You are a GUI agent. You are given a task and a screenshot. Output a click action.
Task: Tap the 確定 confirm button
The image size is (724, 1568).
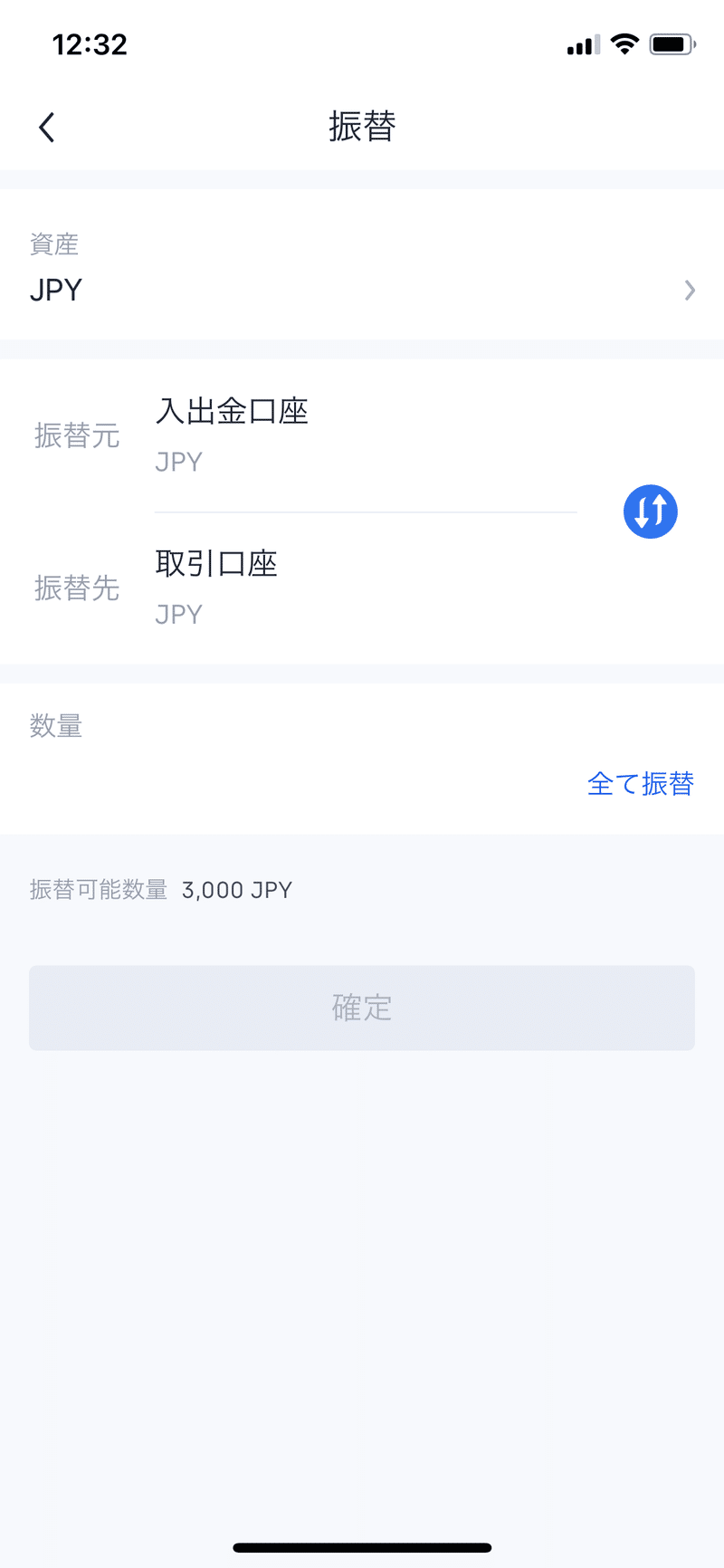tap(362, 1008)
